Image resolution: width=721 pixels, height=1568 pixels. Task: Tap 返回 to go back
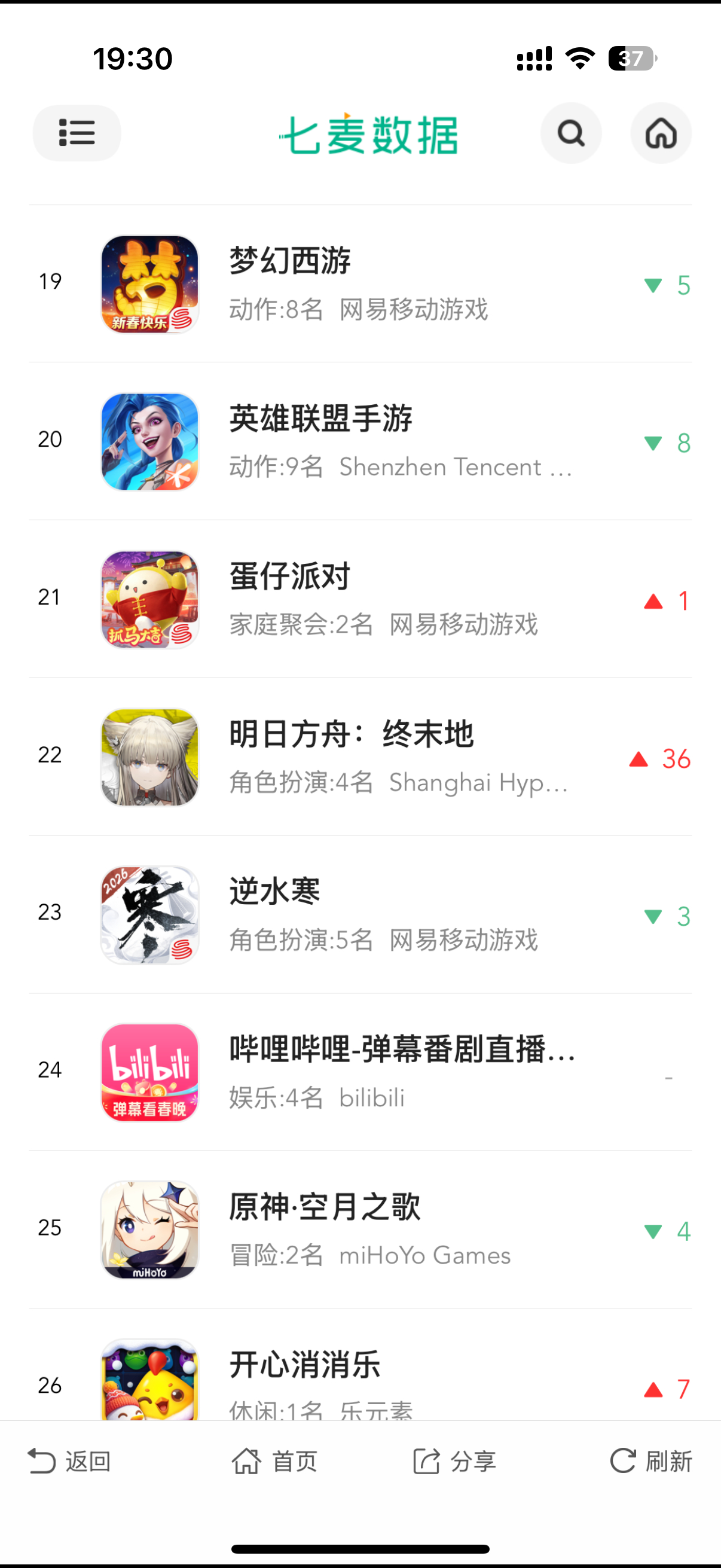[69, 1461]
